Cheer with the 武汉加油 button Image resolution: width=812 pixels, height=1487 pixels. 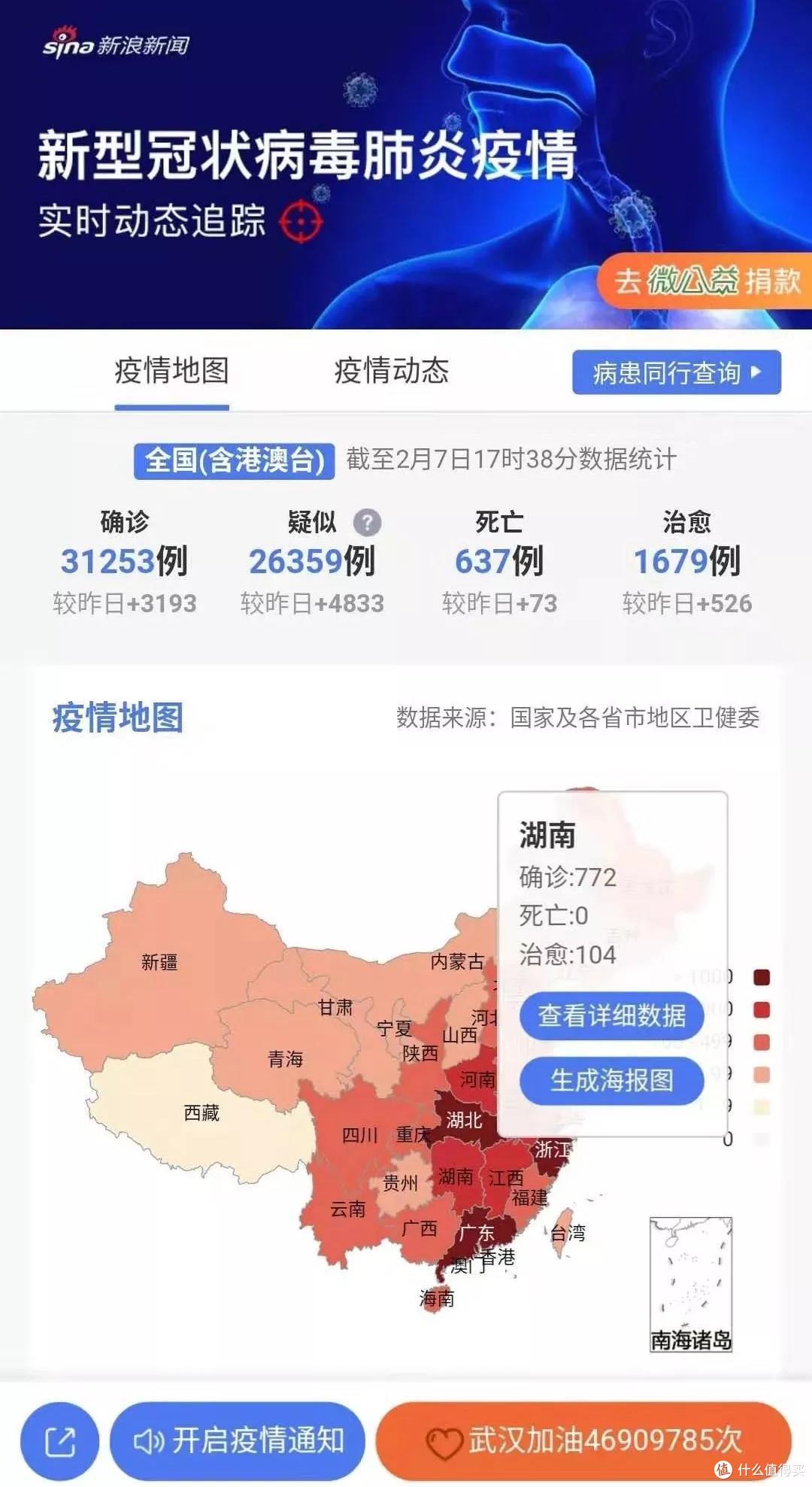583,1440
